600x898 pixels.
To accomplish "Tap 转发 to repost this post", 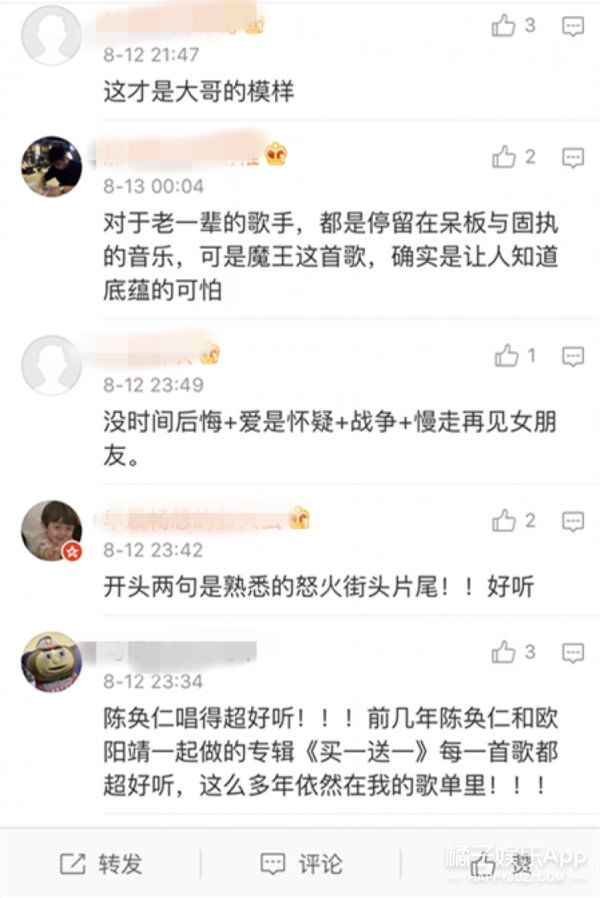I will pos(100,863).
